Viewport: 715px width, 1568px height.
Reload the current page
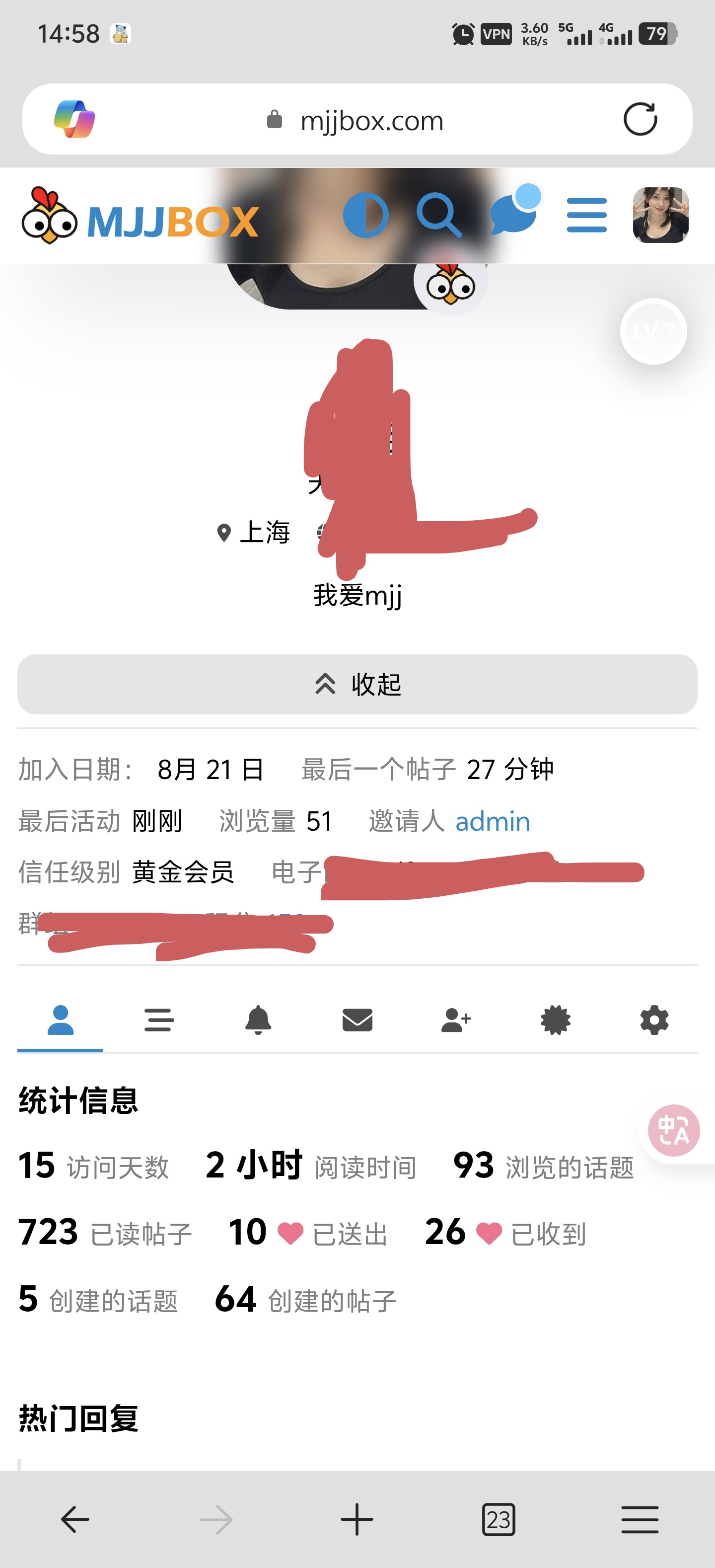(640, 119)
